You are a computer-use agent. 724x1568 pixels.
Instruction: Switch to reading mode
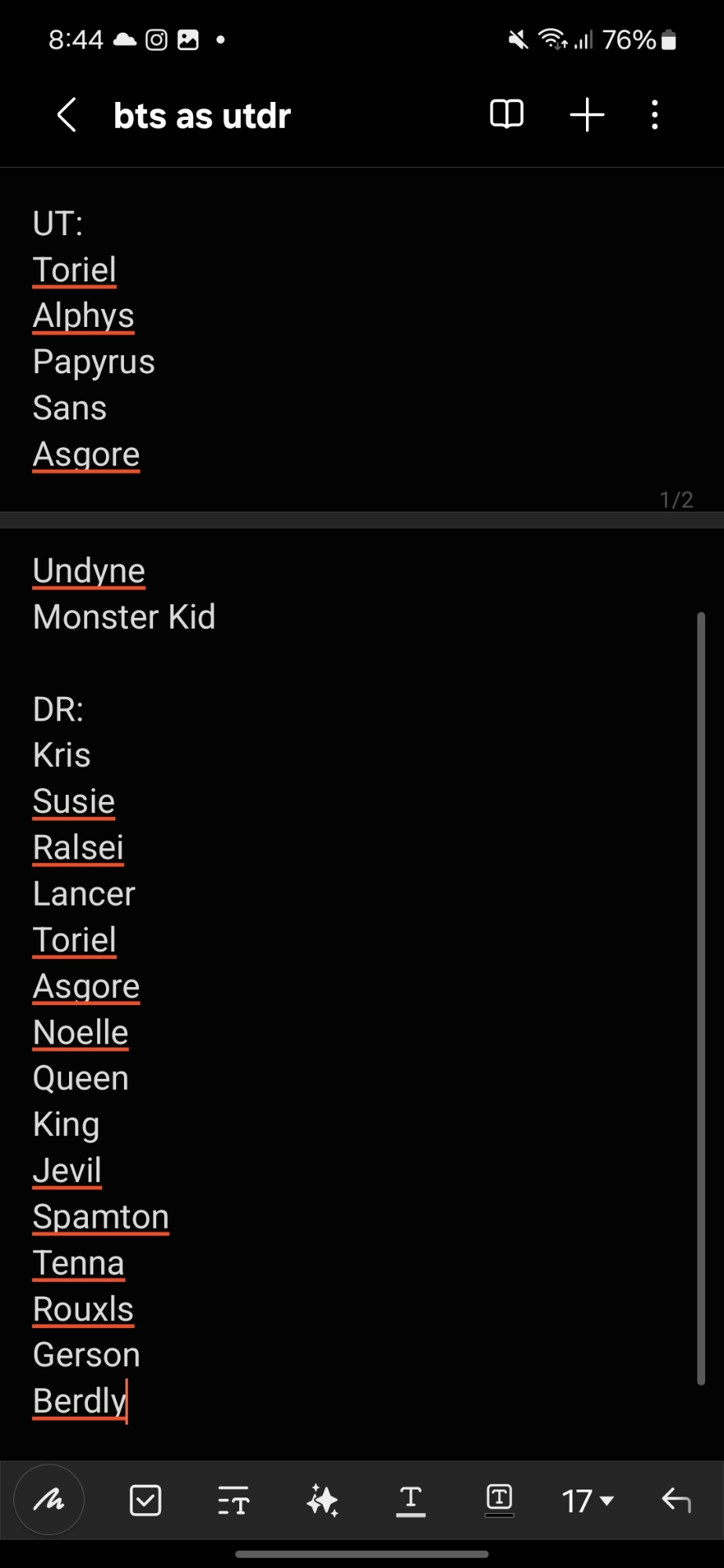[507, 115]
